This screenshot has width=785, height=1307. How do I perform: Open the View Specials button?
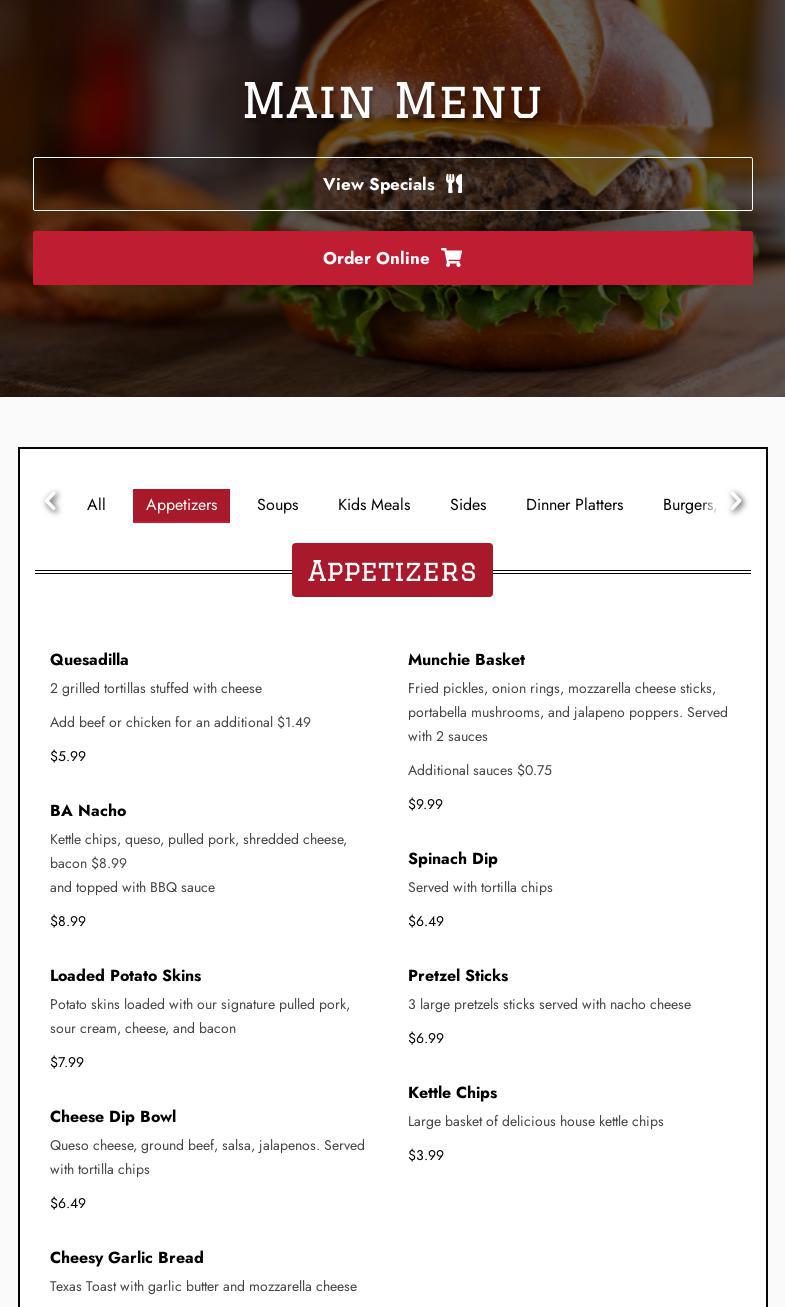point(392,184)
